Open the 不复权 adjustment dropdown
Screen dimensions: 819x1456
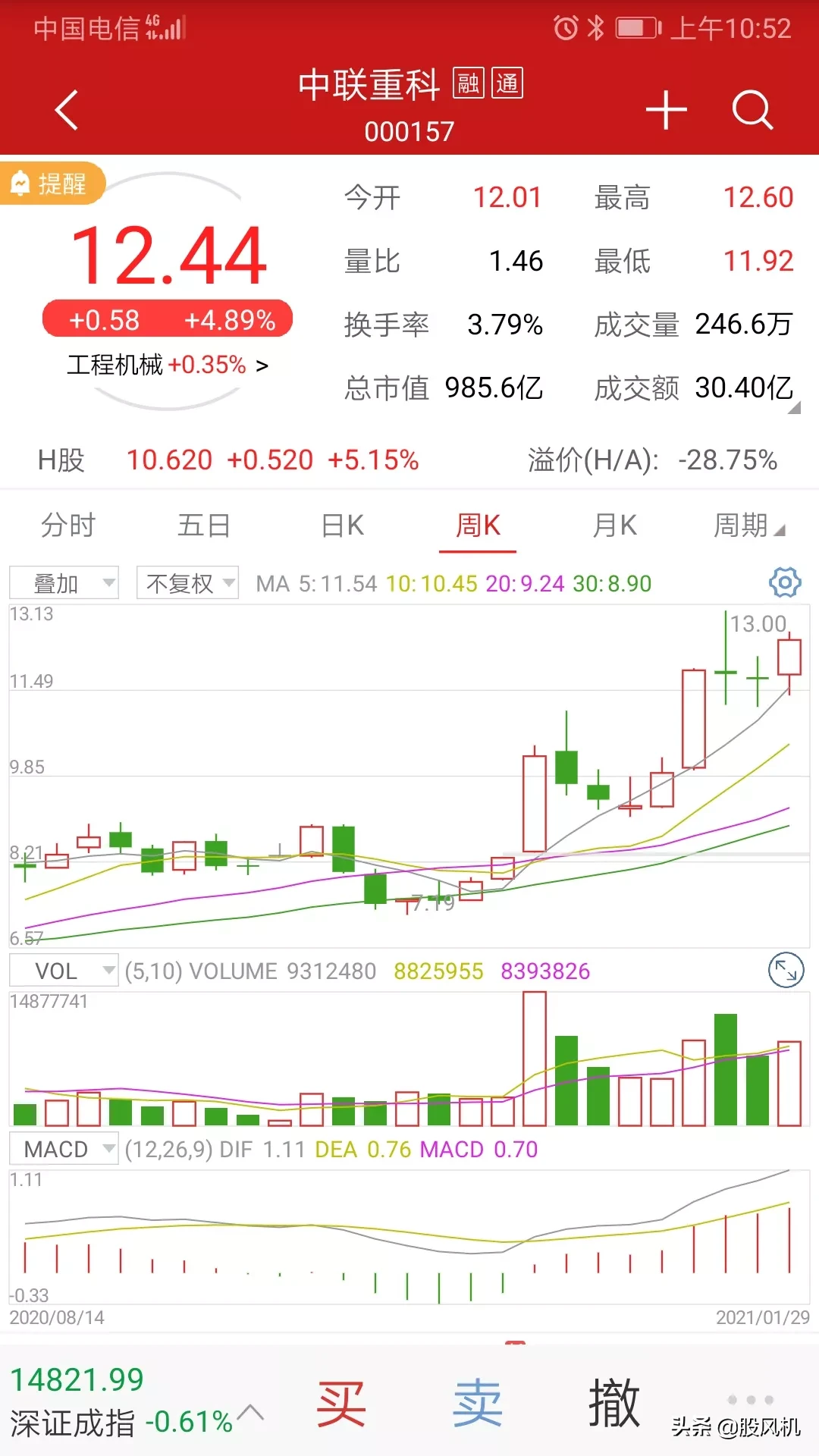187,583
